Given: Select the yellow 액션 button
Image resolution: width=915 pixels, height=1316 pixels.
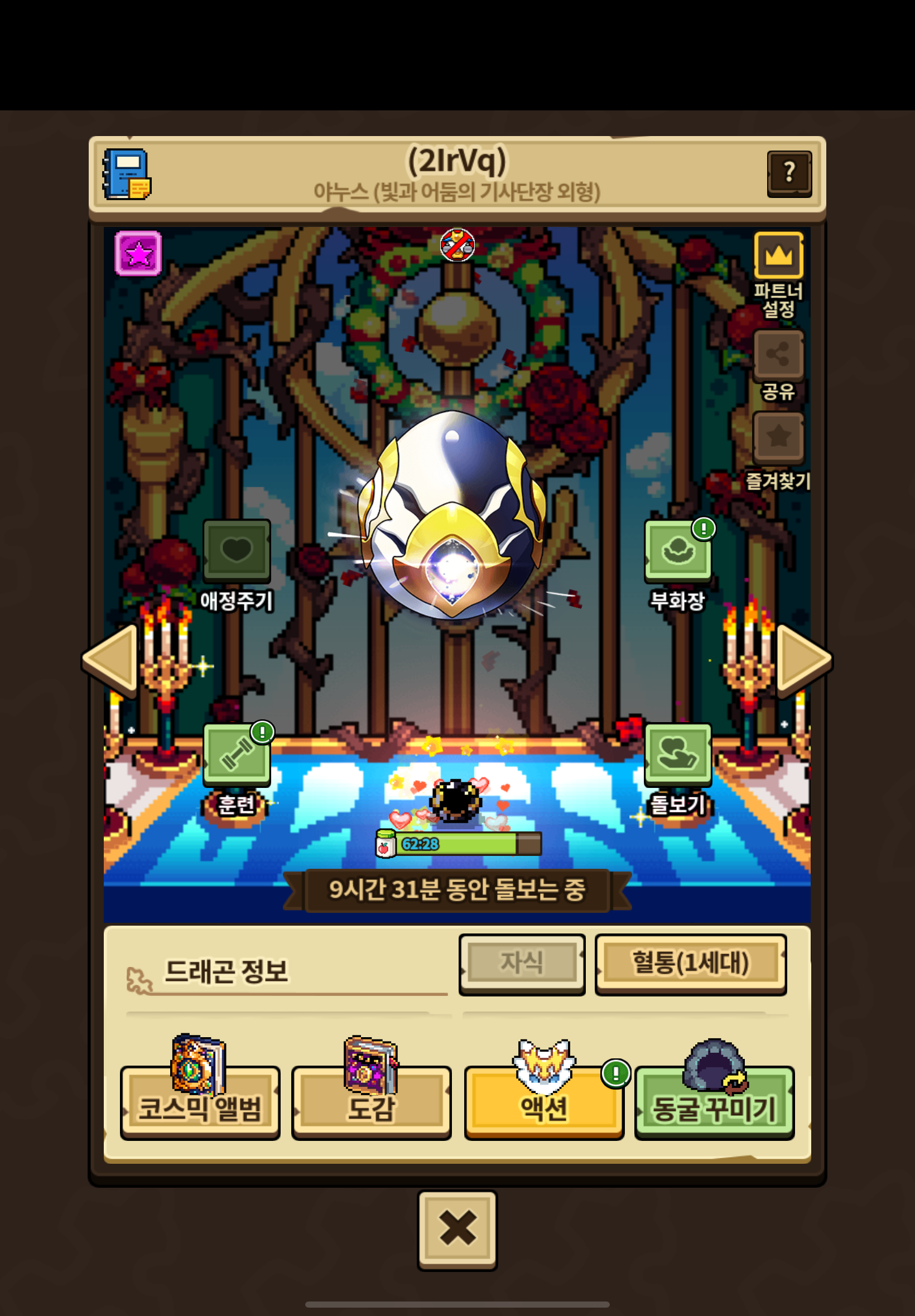Looking at the screenshot, I should (x=543, y=1101).
